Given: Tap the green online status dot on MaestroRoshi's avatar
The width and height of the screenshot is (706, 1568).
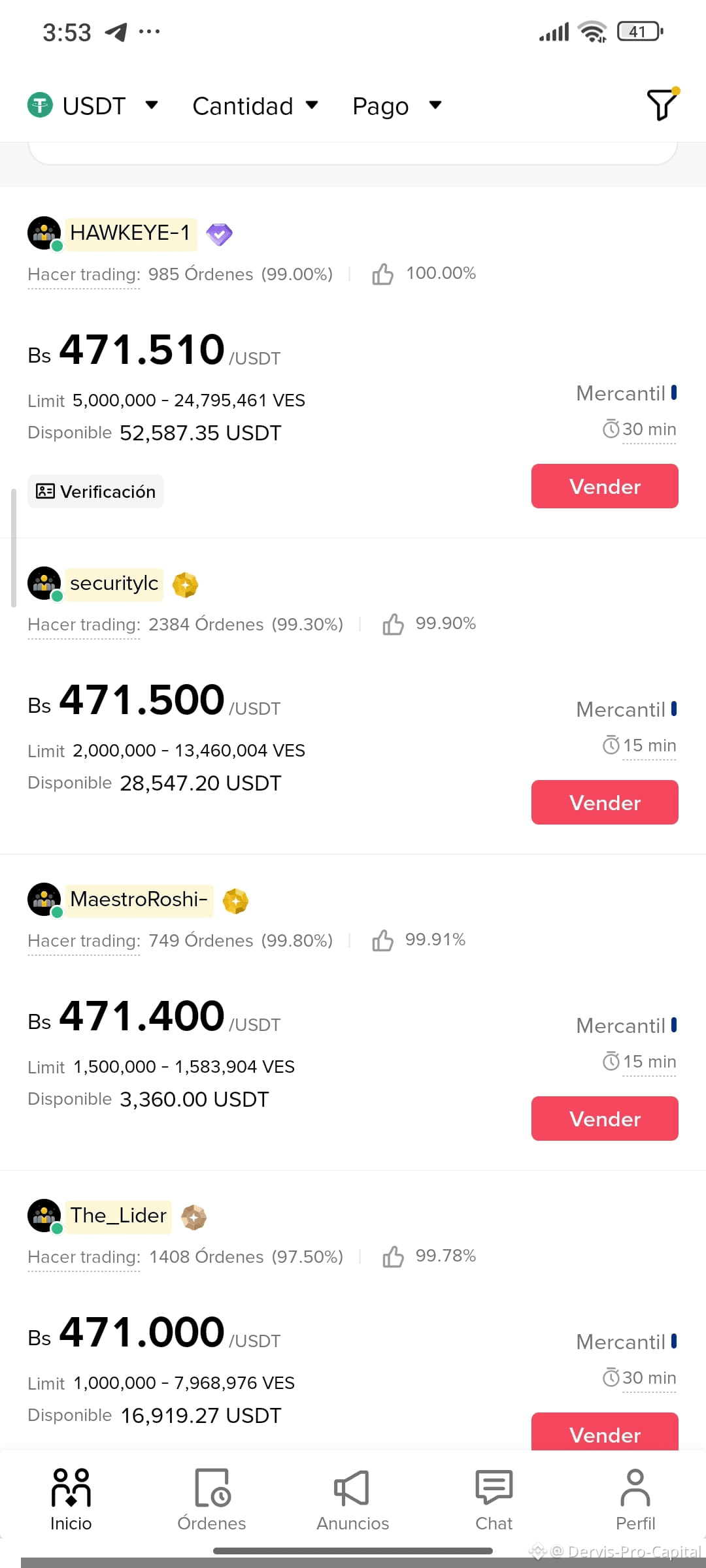Looking at the screenshot, I should 58,913.
